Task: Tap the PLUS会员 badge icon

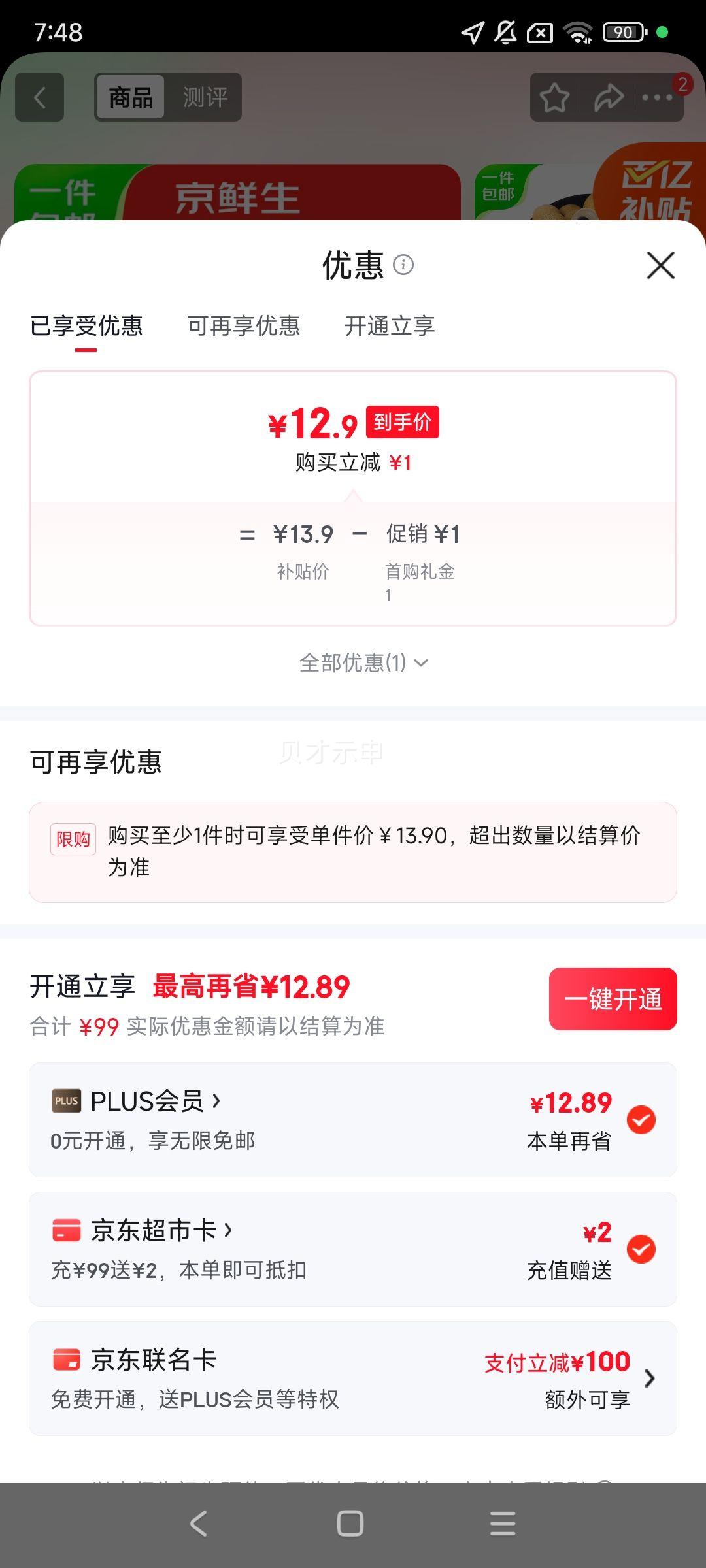Action: 66,1100
